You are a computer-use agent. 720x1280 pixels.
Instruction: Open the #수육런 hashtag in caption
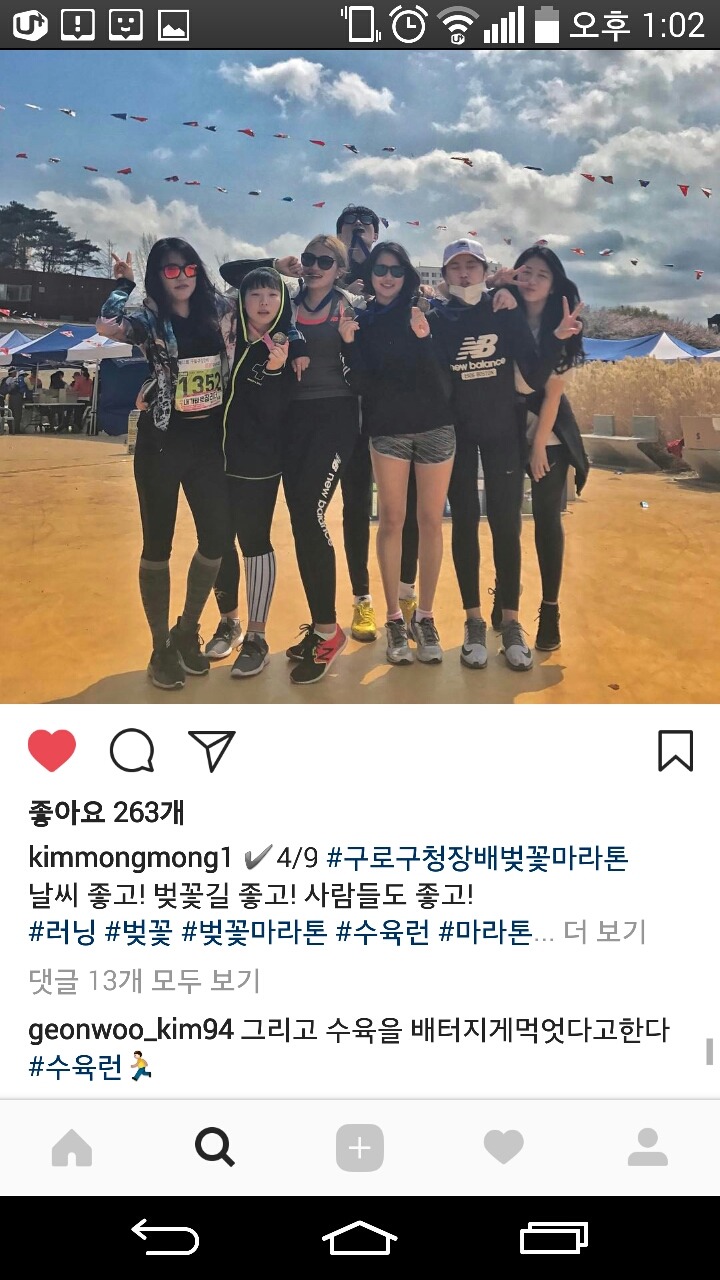[x=382, y=932]
